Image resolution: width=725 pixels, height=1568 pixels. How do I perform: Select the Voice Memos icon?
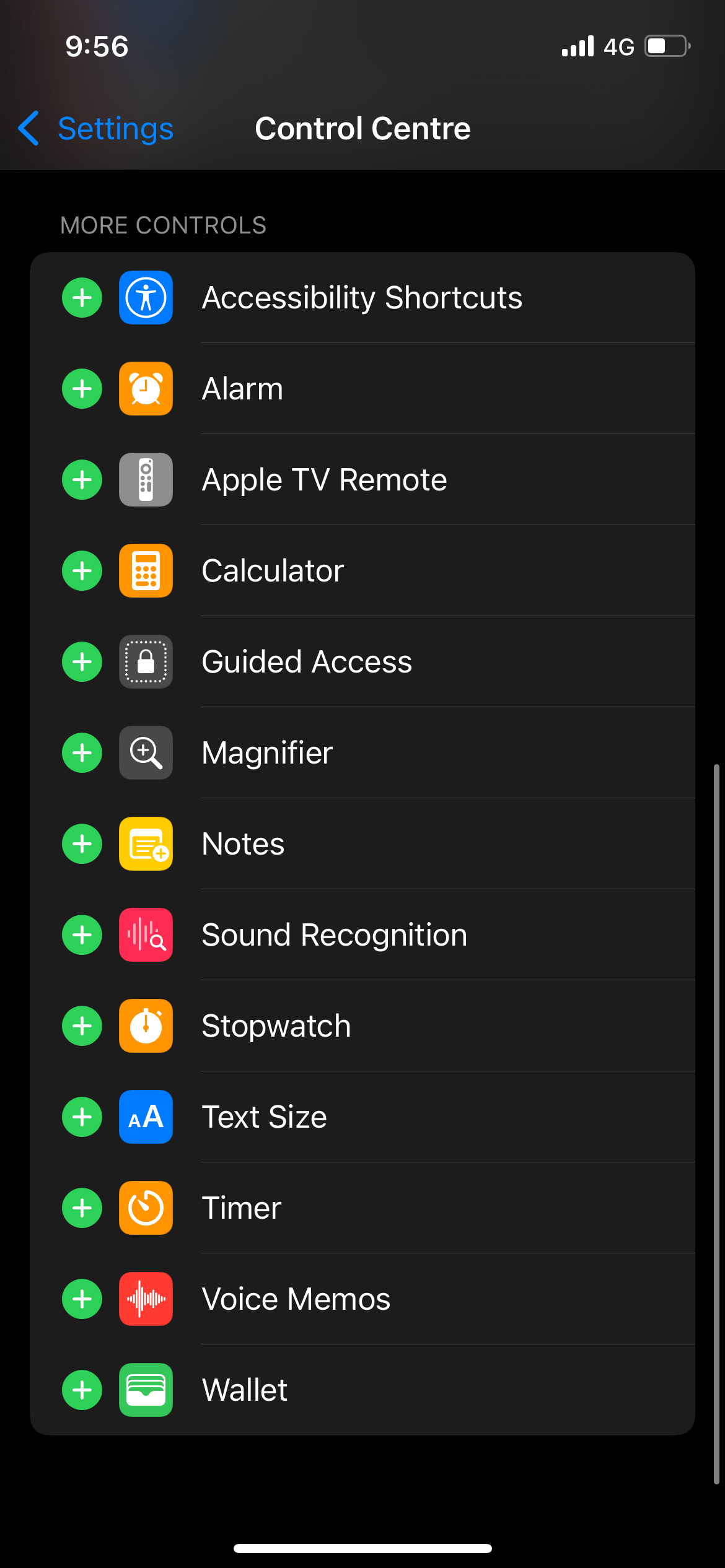click(x=145, y=1299)
